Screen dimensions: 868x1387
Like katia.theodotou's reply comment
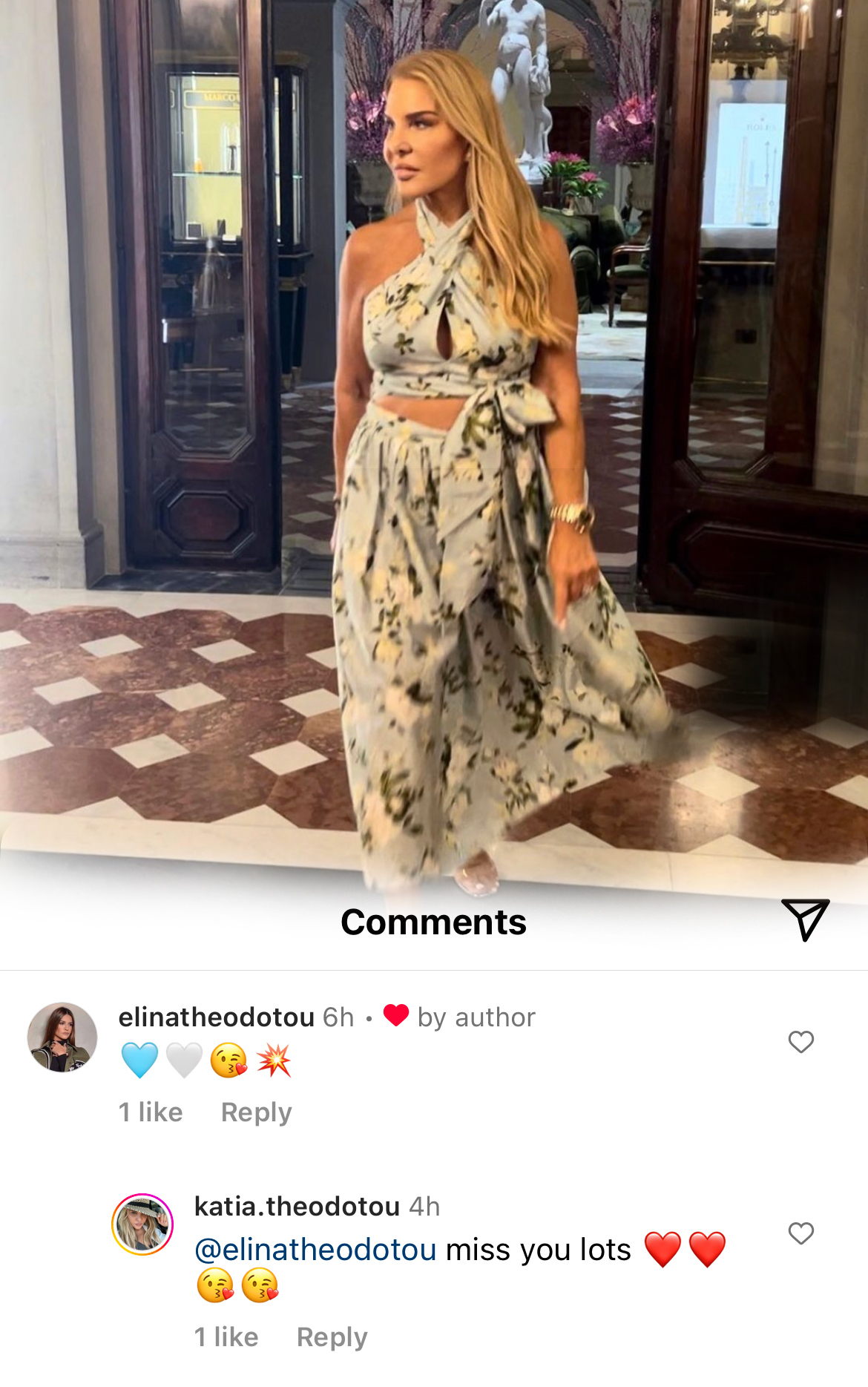tap(800, 1233)
